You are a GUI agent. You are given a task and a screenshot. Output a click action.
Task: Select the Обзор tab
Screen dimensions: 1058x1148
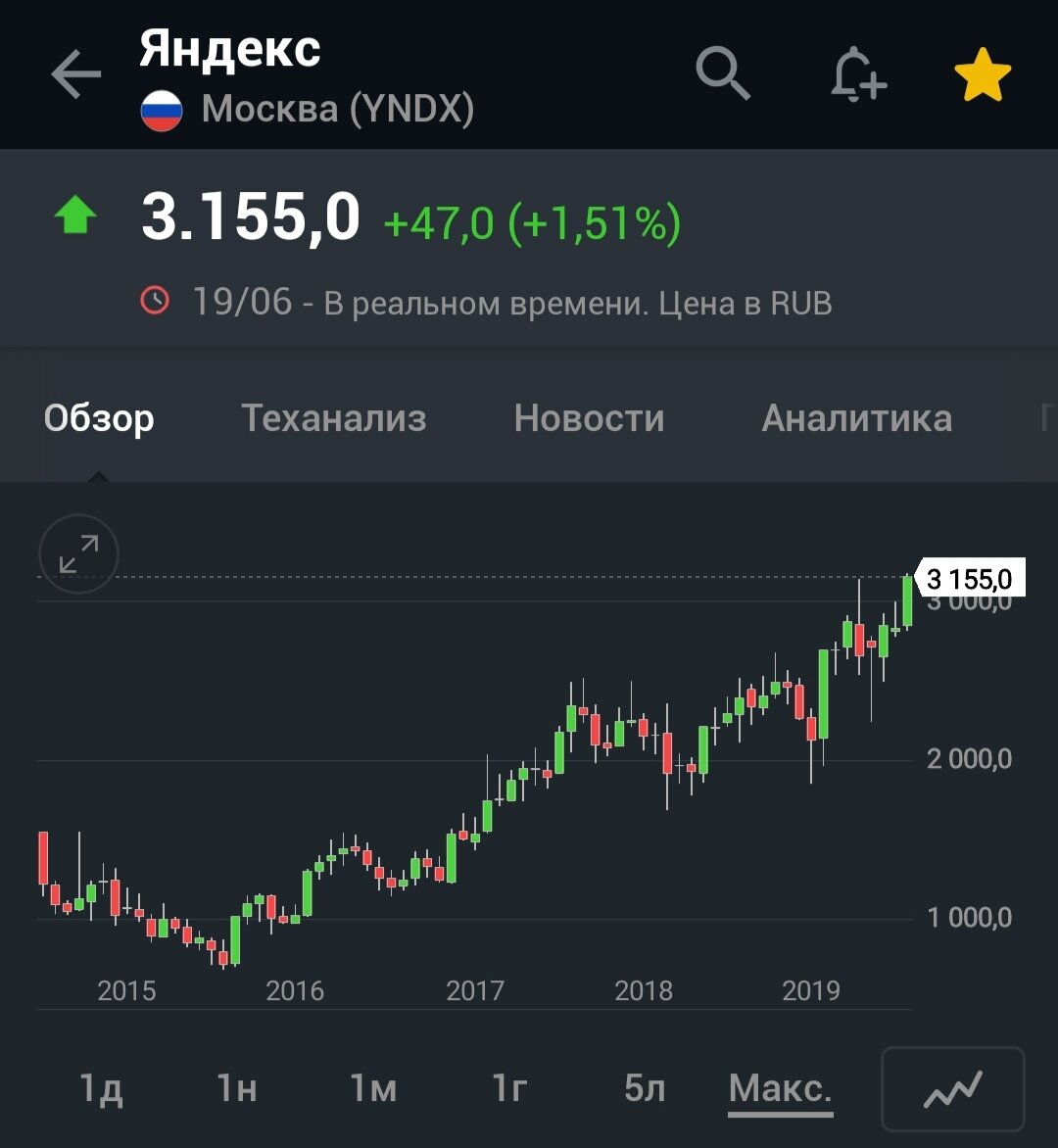point(99,418)
